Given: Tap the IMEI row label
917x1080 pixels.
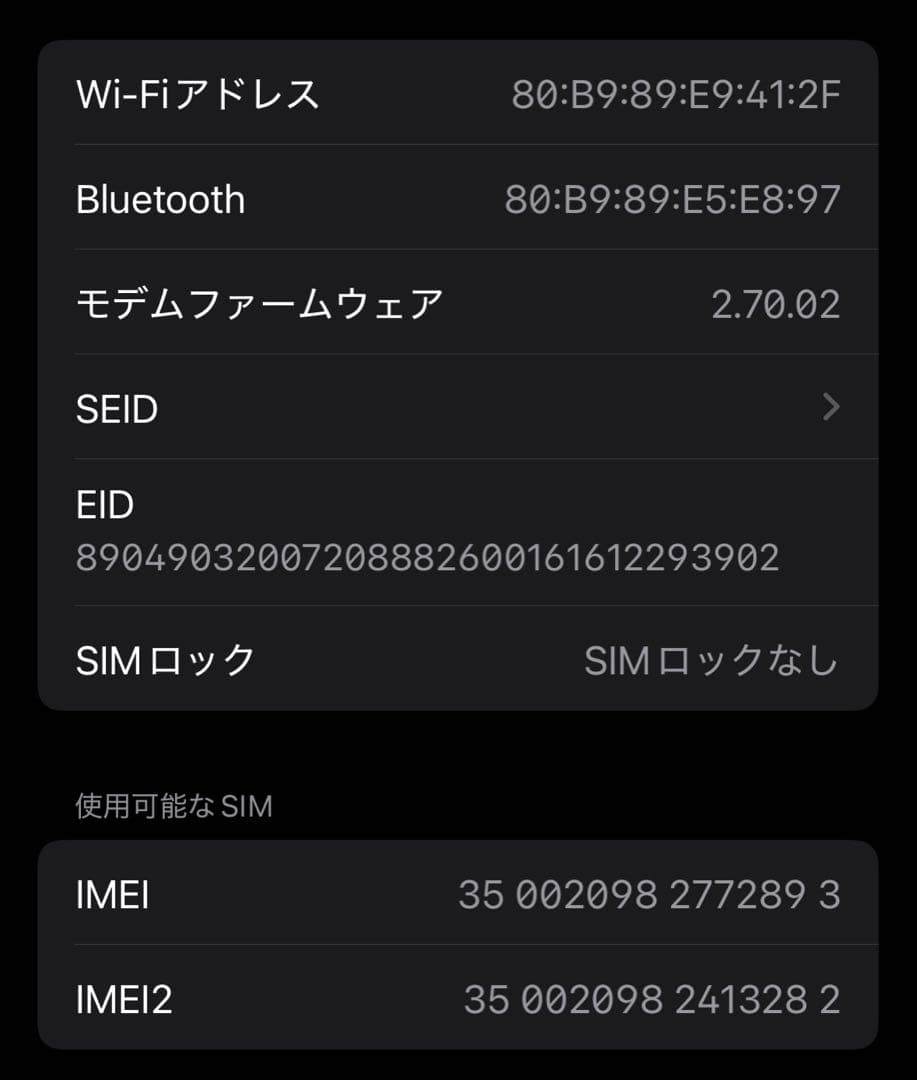Looking at the screenshot, I should 113,896.
